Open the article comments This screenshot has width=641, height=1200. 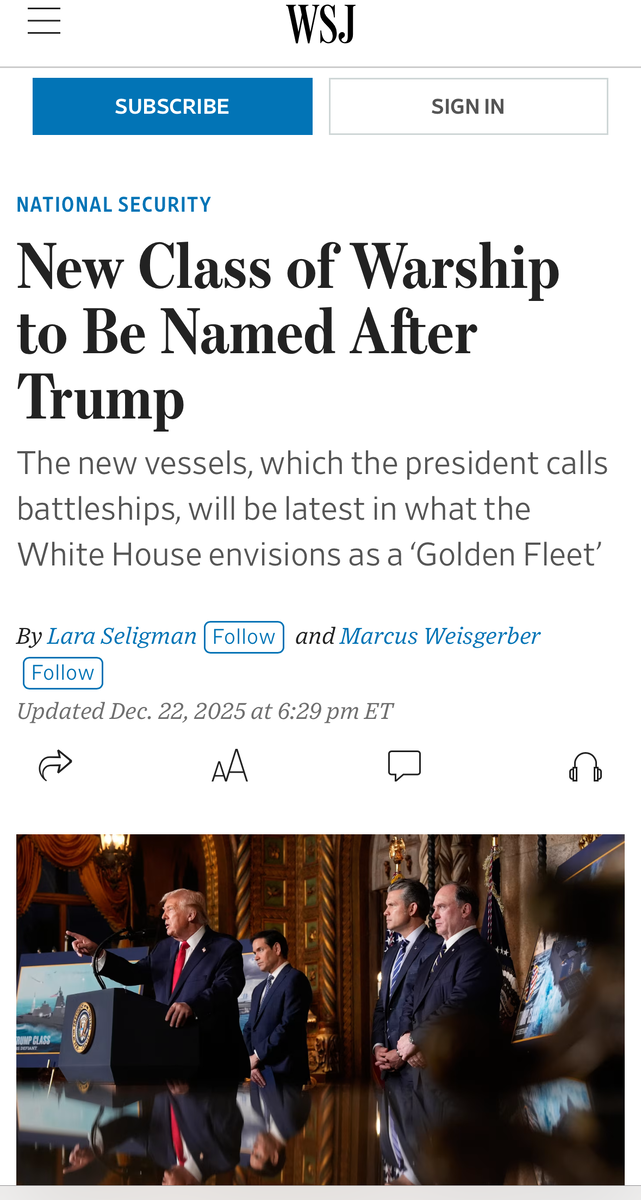(404, 766)
